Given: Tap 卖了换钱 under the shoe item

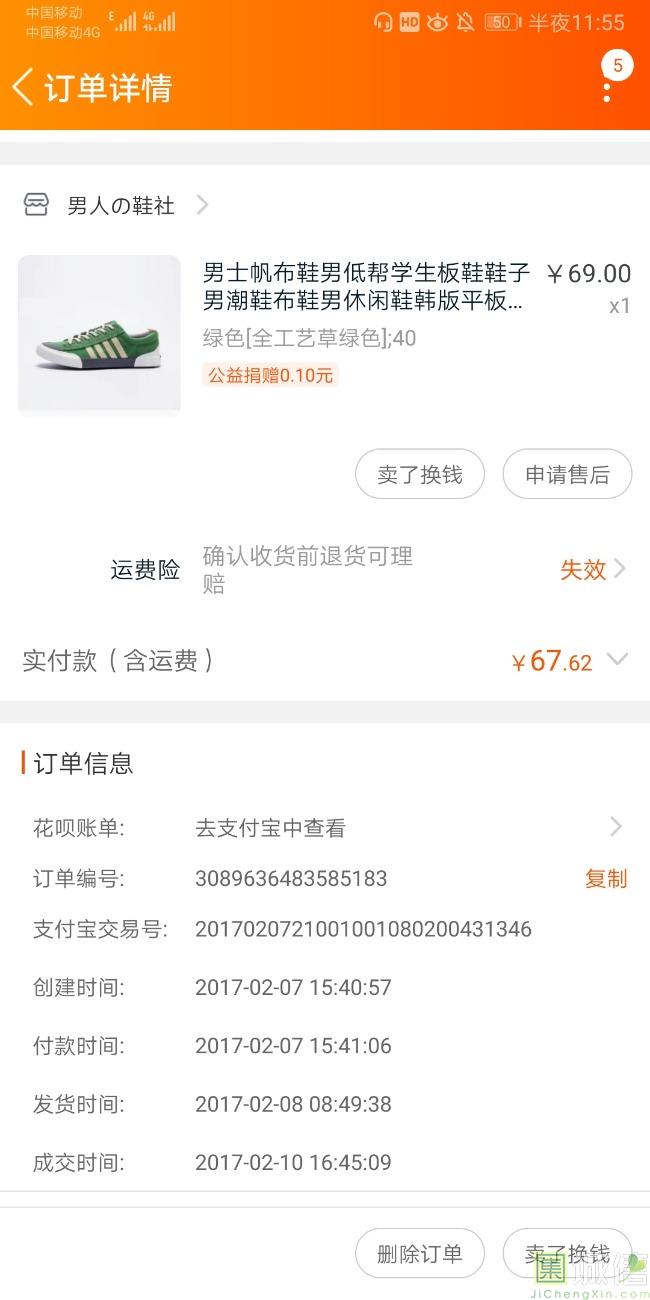Looking at the screenshot, I should pyautogui.click(x=420, y=475).
